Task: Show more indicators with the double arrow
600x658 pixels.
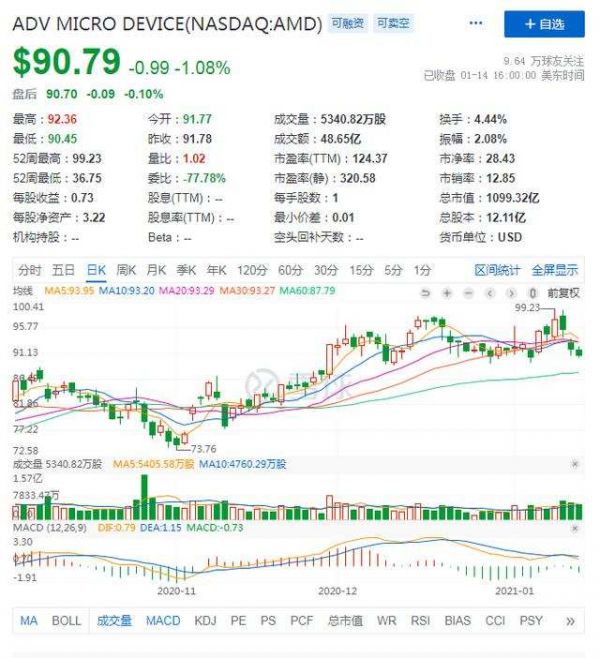Action: 570,621
